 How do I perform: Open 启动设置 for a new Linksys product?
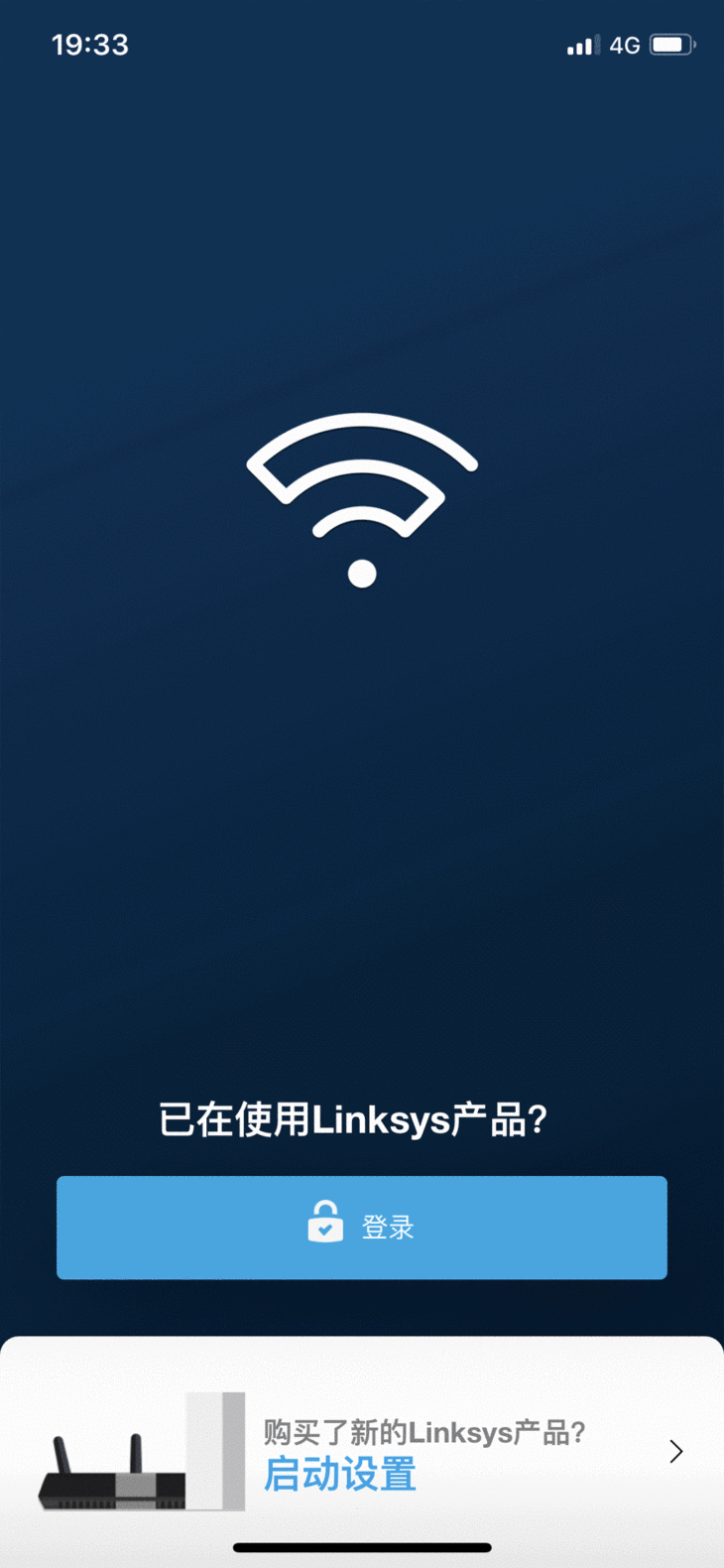pos(362,1453)
